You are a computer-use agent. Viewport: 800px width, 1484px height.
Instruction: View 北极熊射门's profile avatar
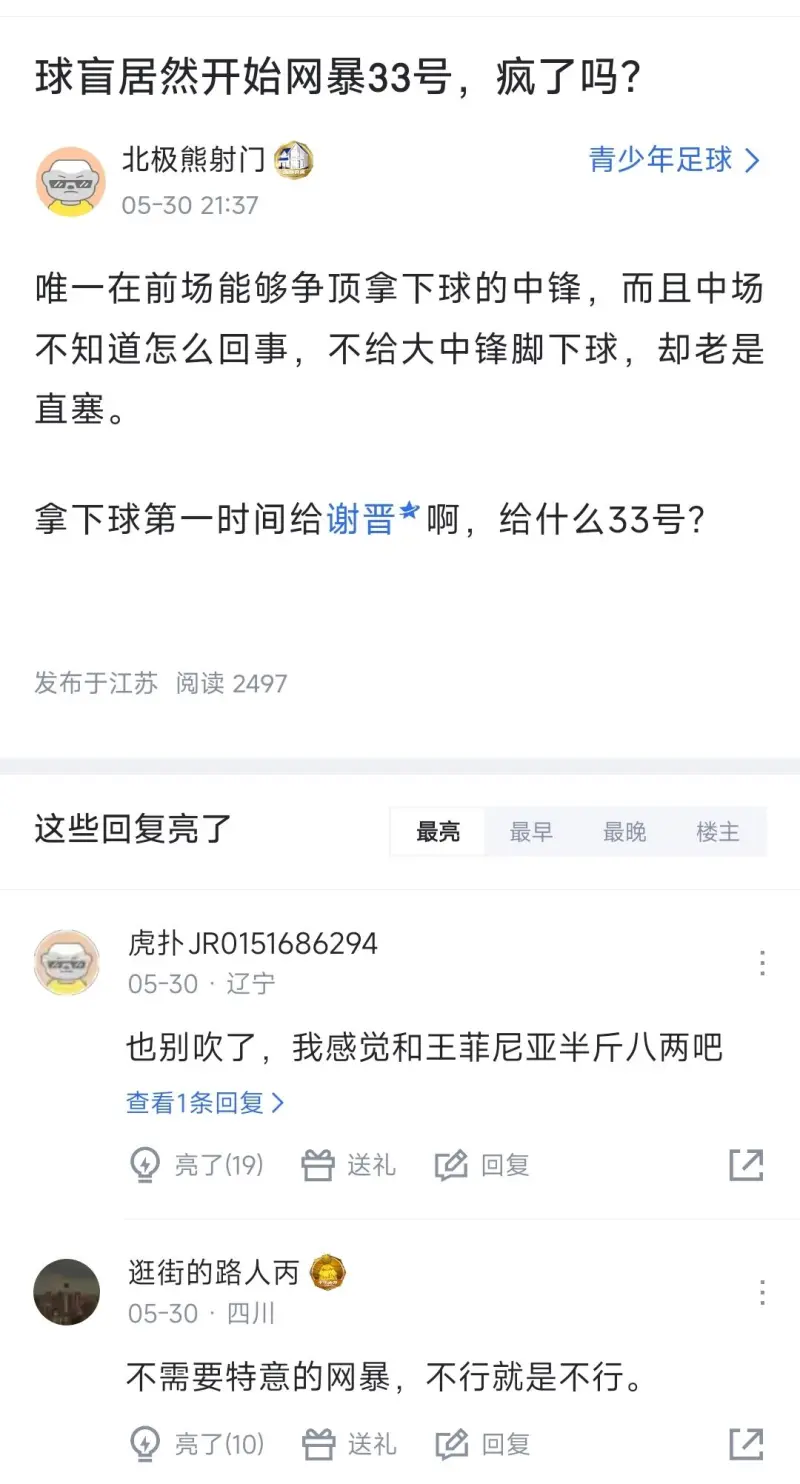(71, 181)
